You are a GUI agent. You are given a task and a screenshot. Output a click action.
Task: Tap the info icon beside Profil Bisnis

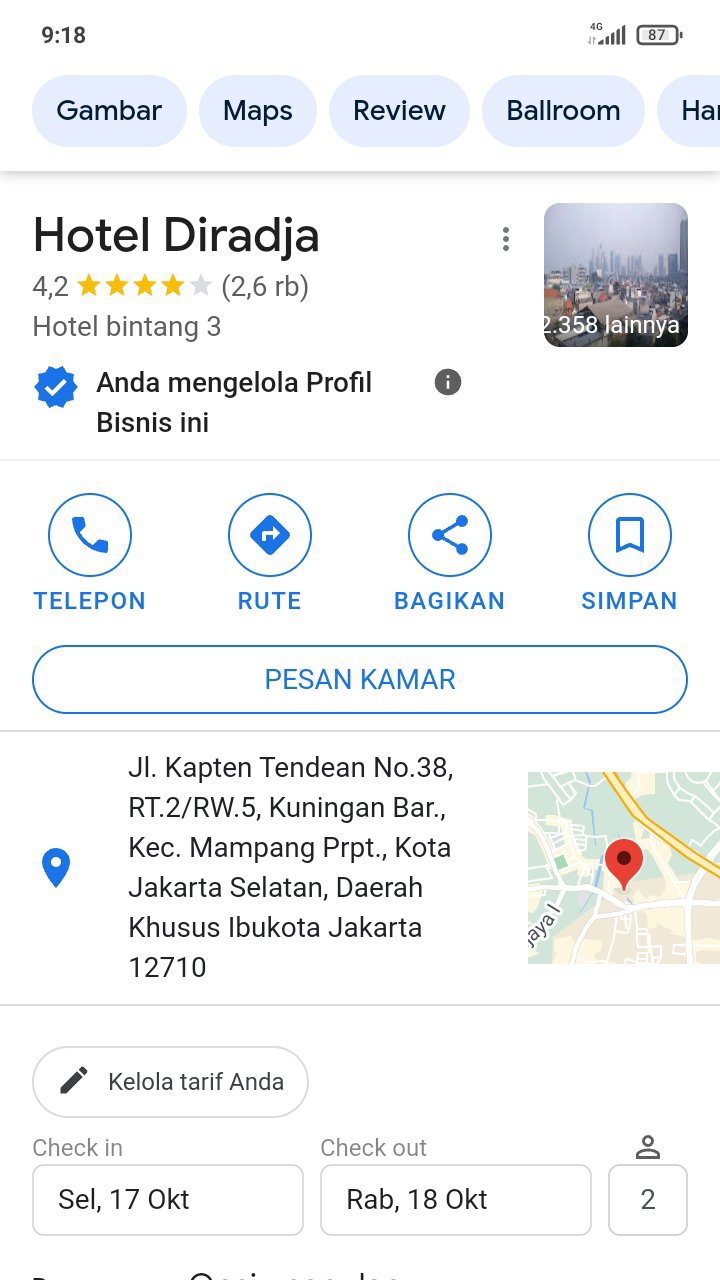[x=448, y=382]
